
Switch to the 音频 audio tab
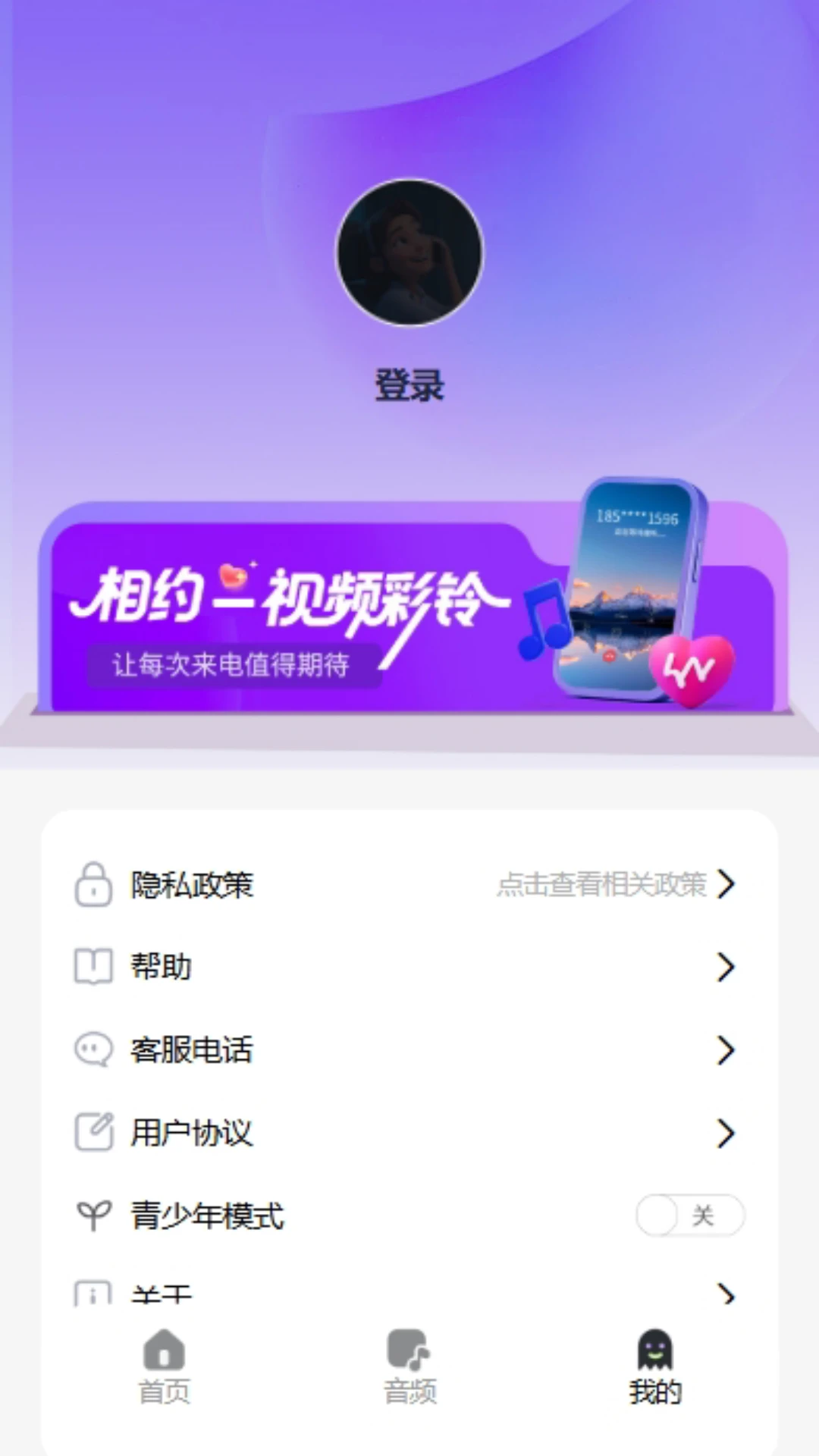409,1367
